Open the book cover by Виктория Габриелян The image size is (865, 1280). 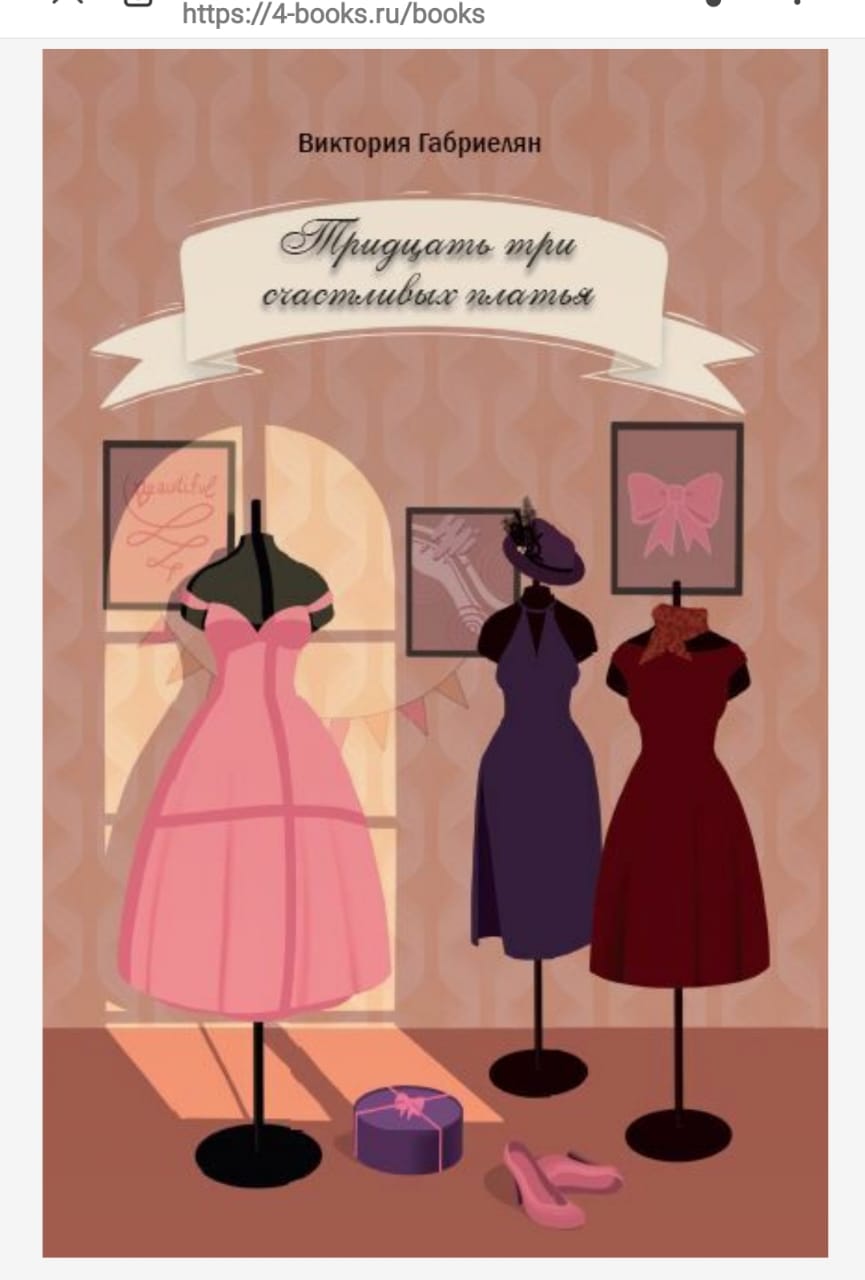point(434,652)
